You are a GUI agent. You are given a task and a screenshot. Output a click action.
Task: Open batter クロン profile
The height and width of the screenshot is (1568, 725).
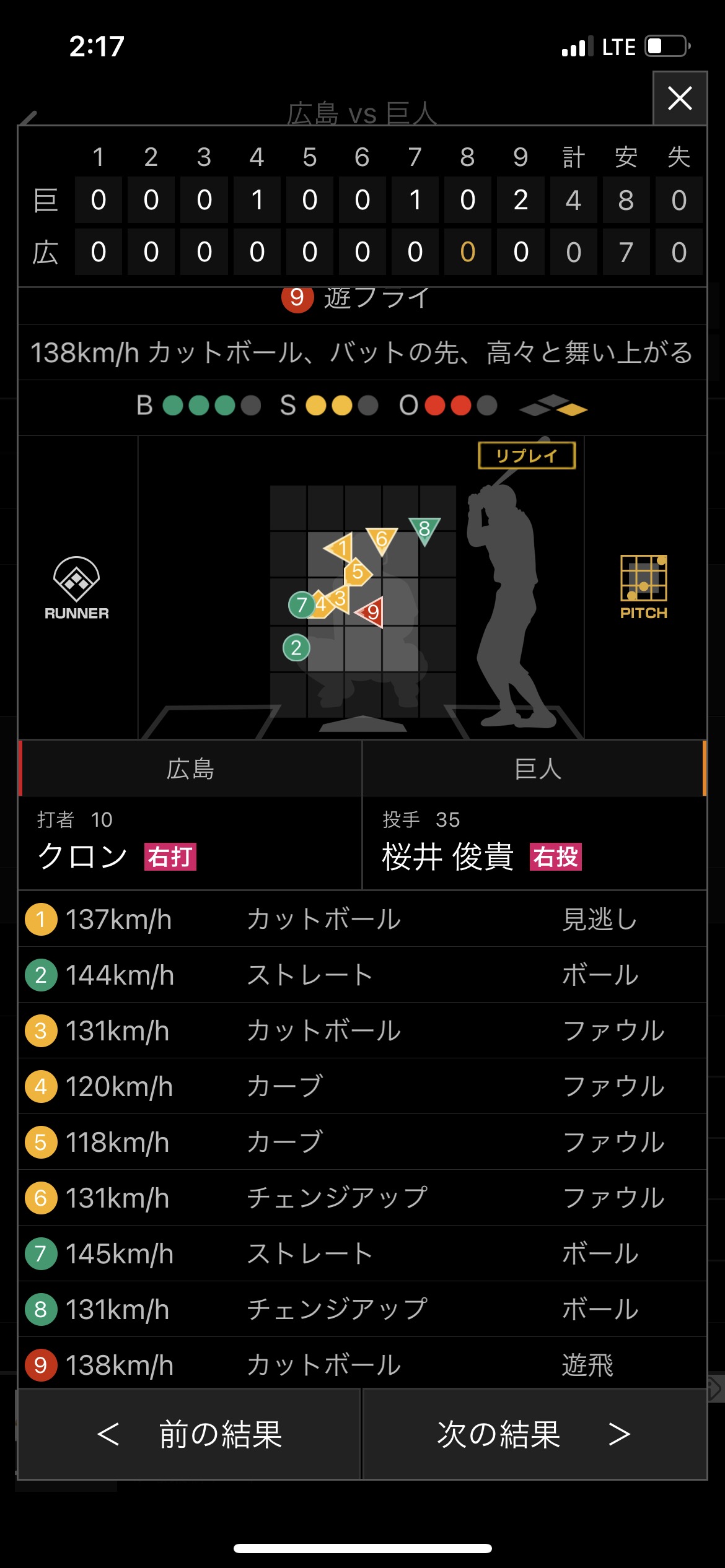[83, 856]
